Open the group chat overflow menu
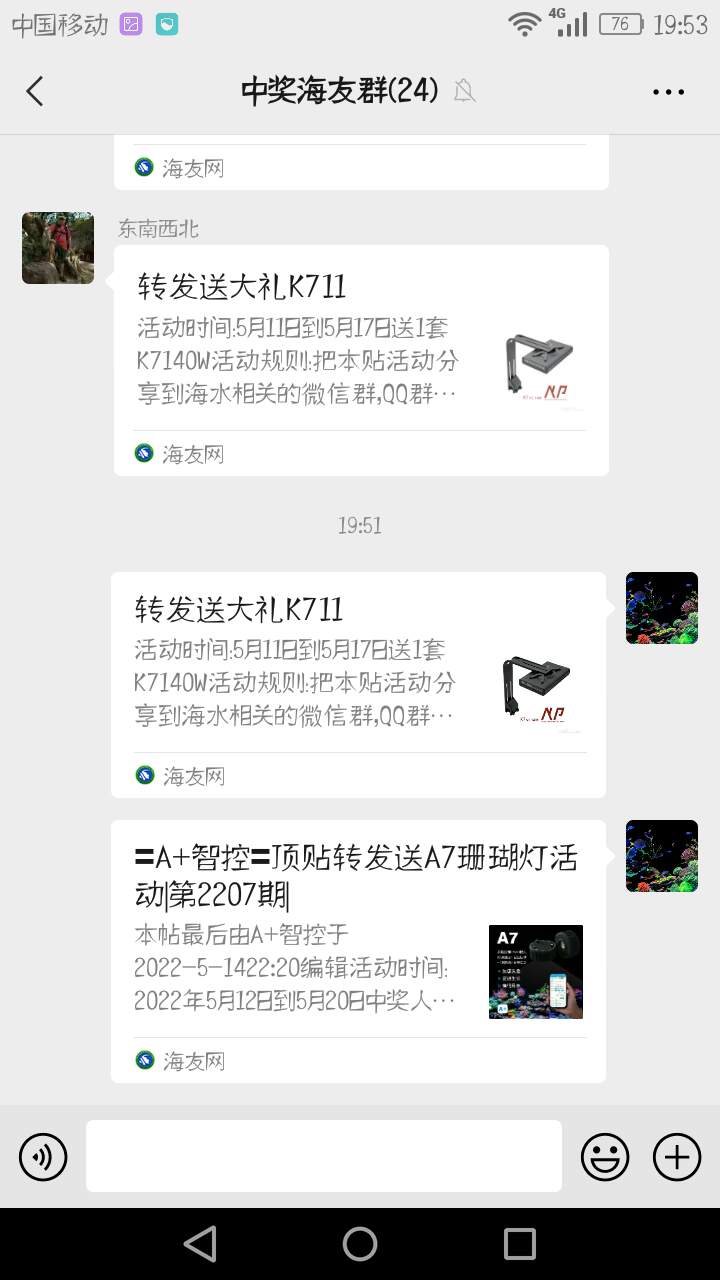 click(668, 92)
